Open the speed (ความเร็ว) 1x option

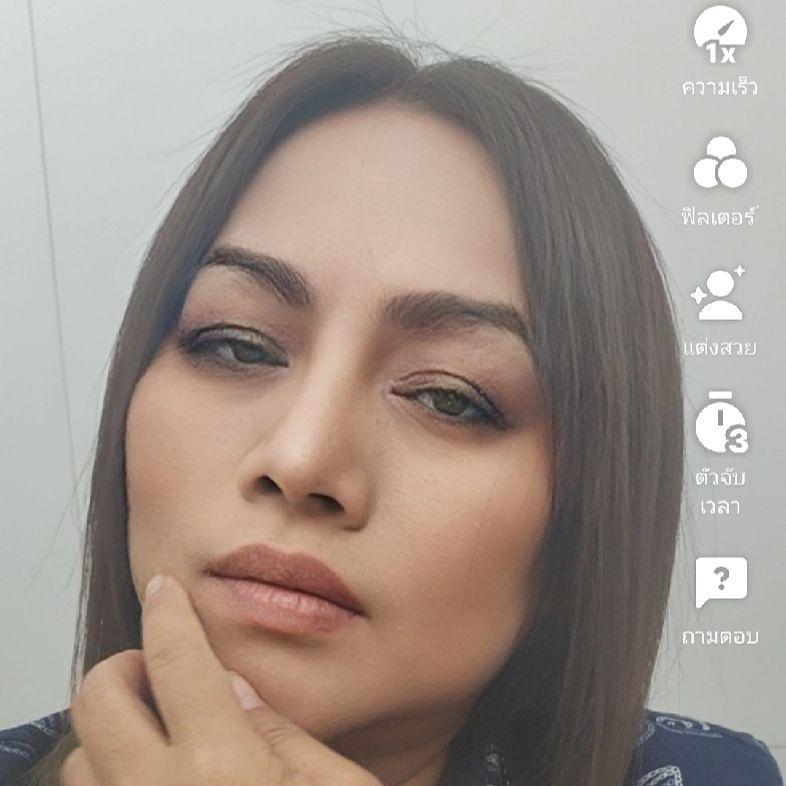(x=720, y=36)
